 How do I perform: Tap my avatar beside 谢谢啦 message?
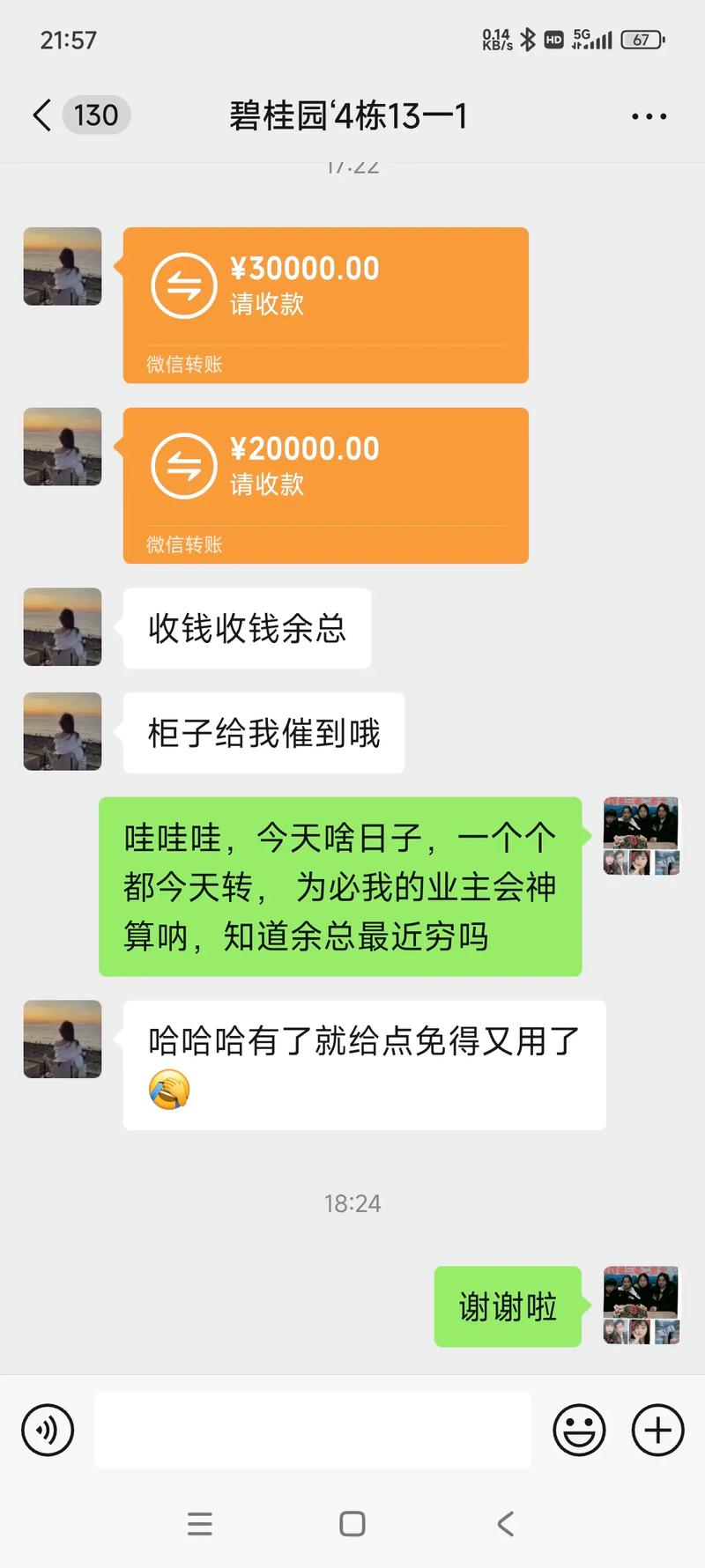(641, 1305)
